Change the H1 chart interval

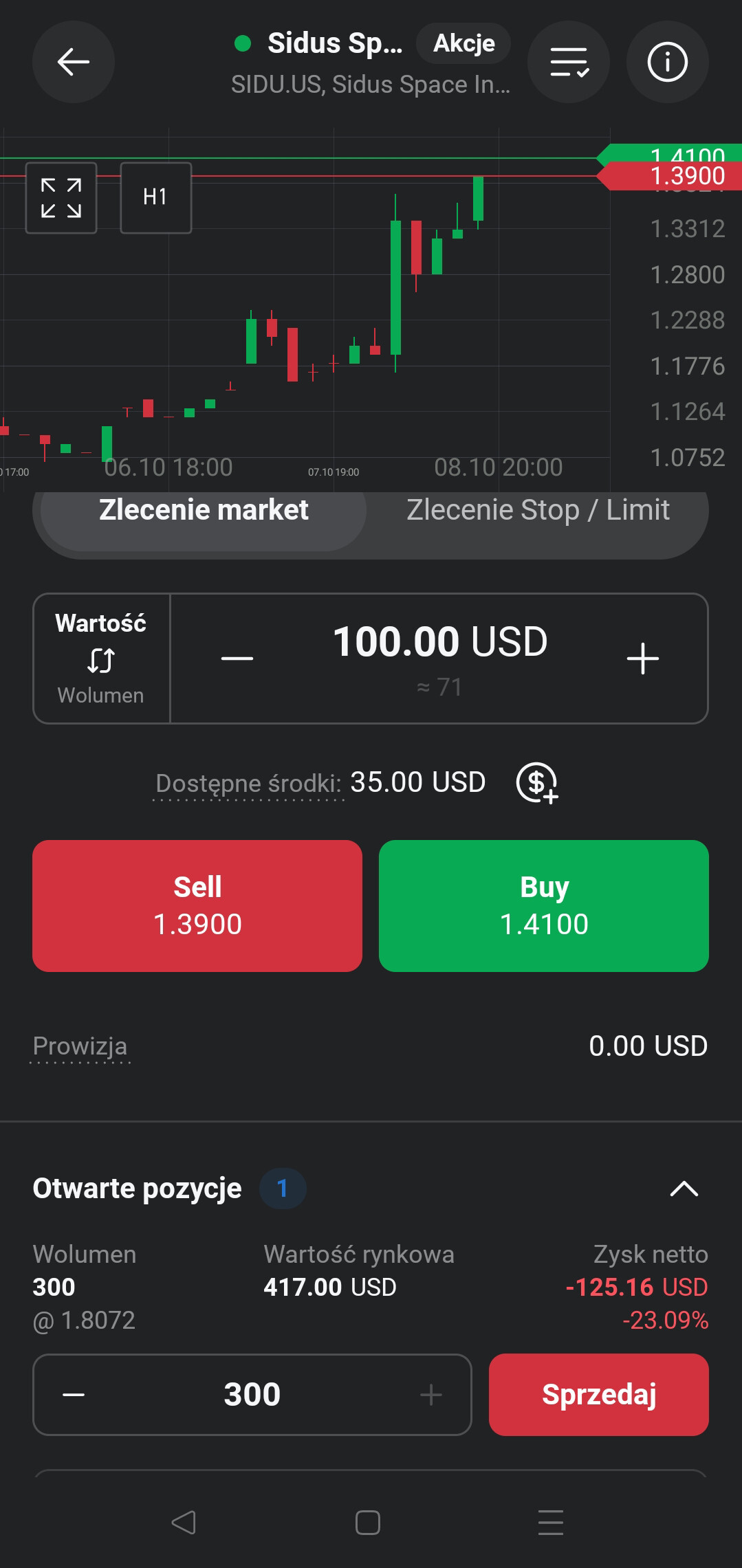155,198
